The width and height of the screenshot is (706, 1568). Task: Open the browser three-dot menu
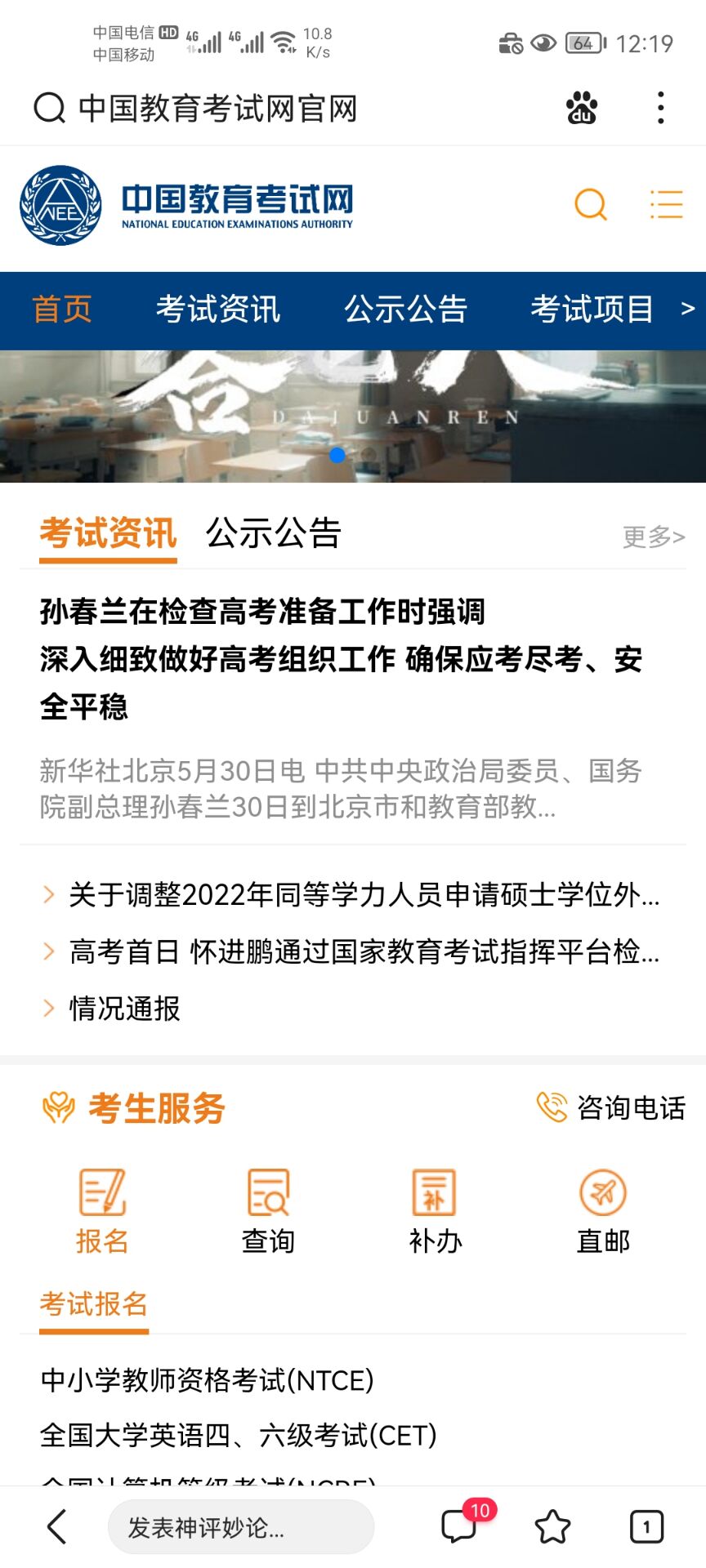pyautogui.click(x=659, y=107)
